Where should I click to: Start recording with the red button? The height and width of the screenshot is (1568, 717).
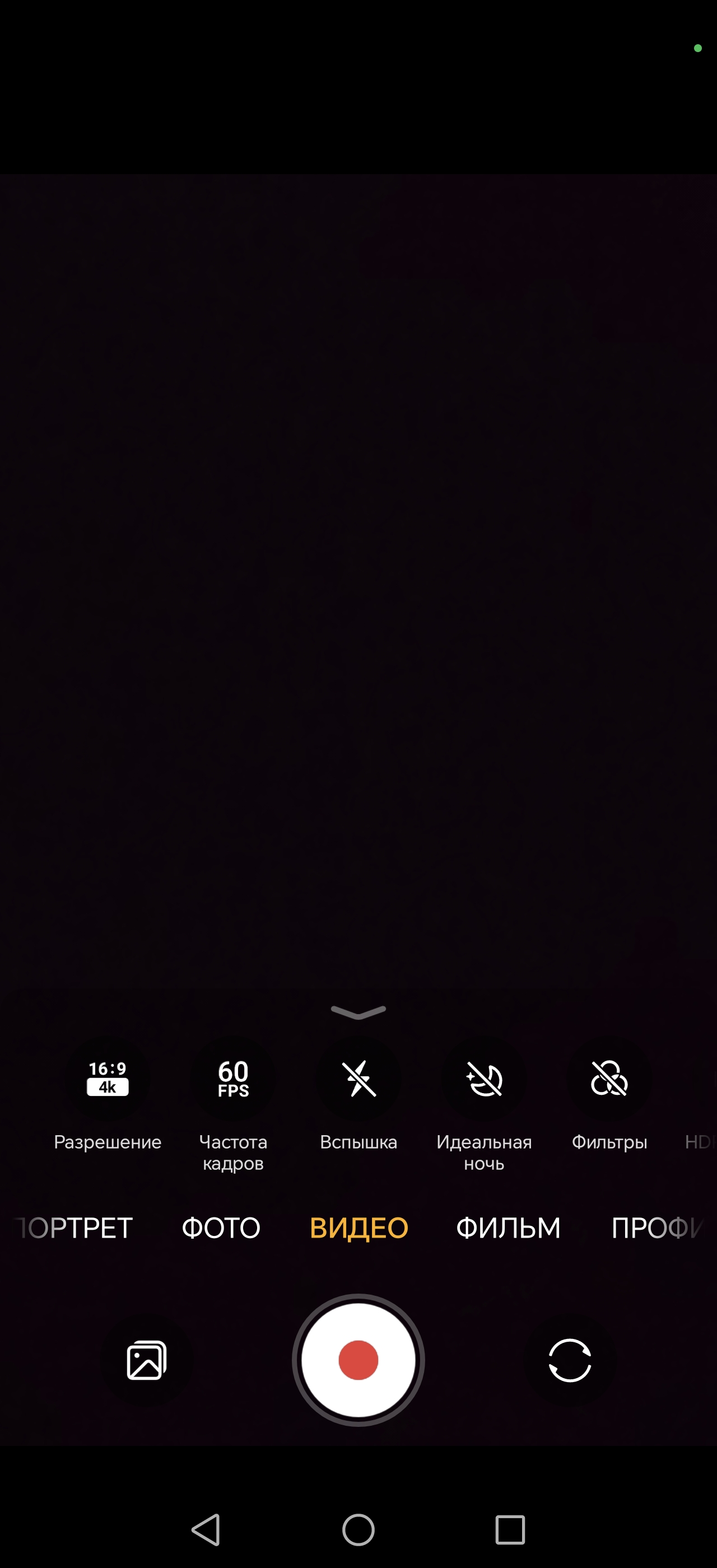pyautogui.click(x=358, y=1360)
